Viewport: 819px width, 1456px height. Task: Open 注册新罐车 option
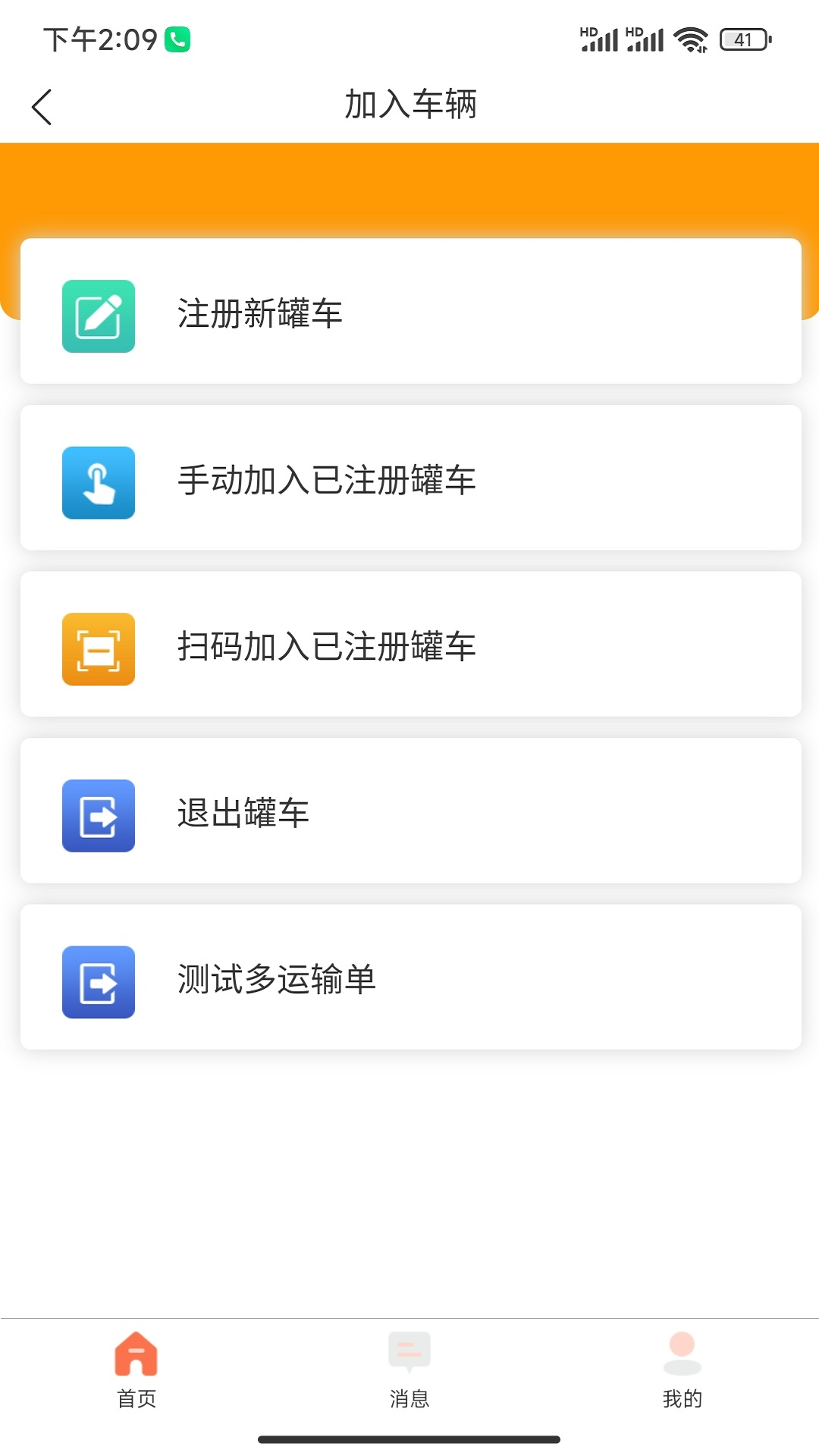(410, 312)
